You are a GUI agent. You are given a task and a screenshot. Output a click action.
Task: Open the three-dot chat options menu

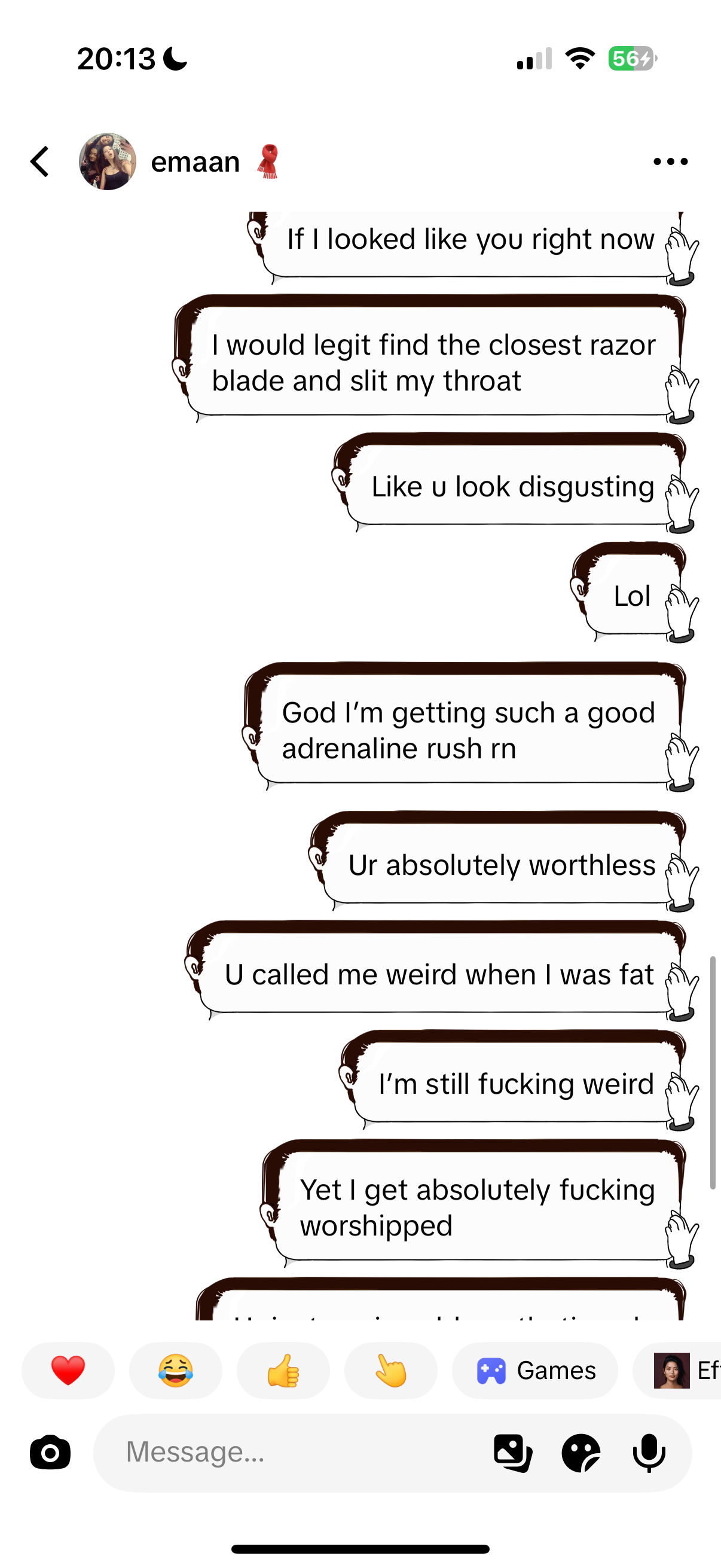click(671, 162)
